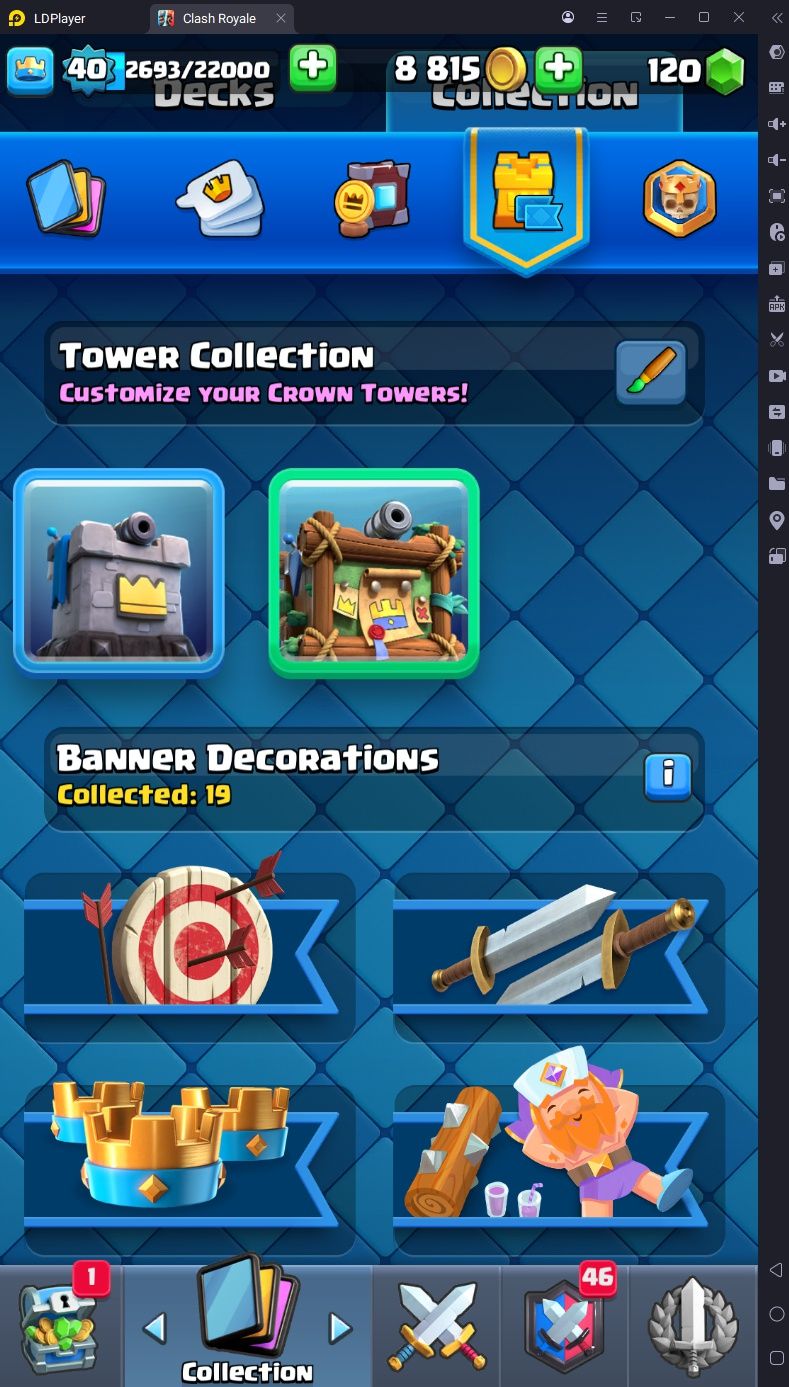
Task: Open Banner Decorations info button
Action: click(668, 777)
